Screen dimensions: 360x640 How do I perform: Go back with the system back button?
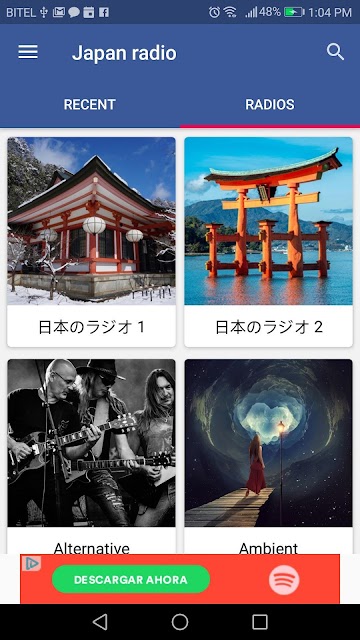(x=100, y=622)
